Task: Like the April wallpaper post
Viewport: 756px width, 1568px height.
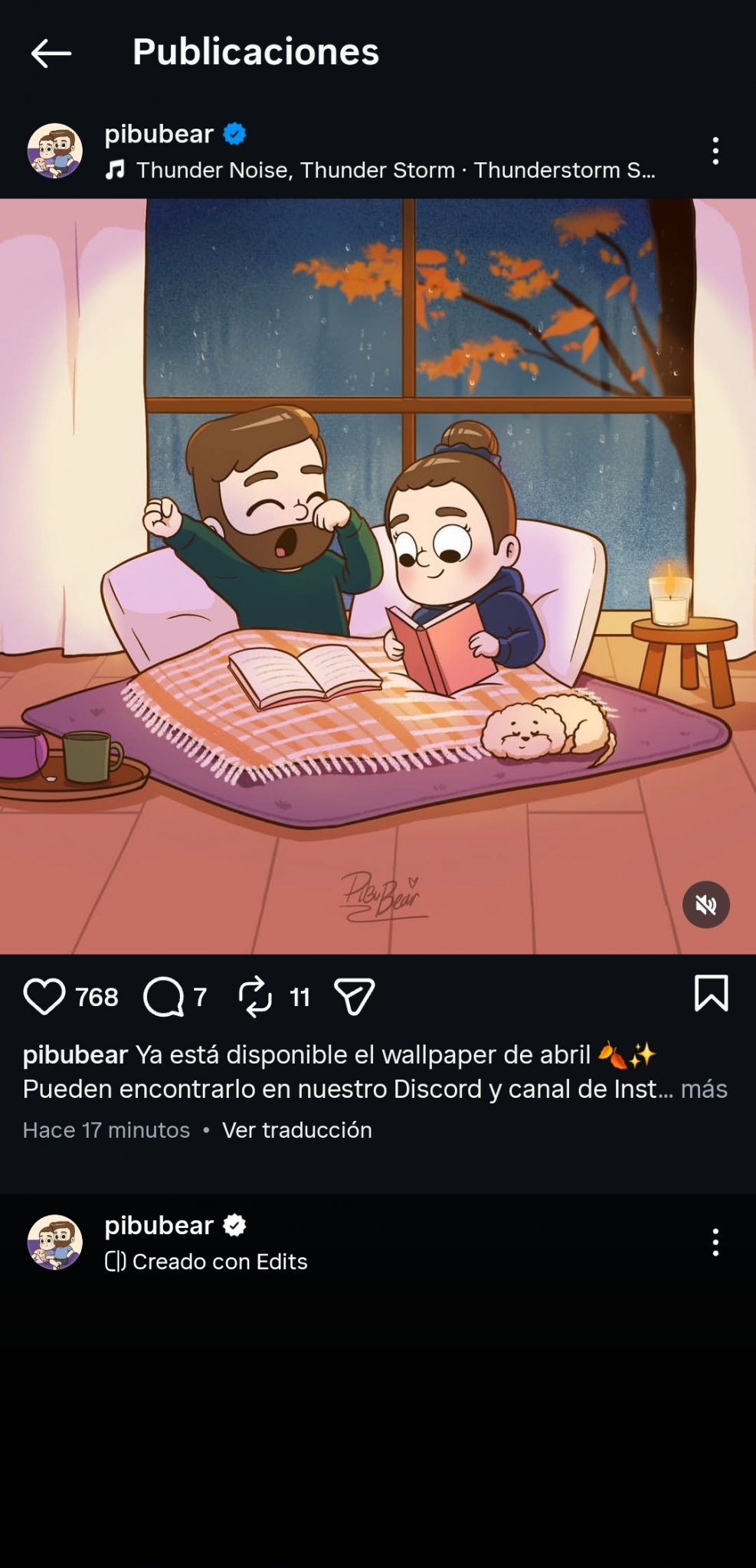Action: click(x=44, y=997)
